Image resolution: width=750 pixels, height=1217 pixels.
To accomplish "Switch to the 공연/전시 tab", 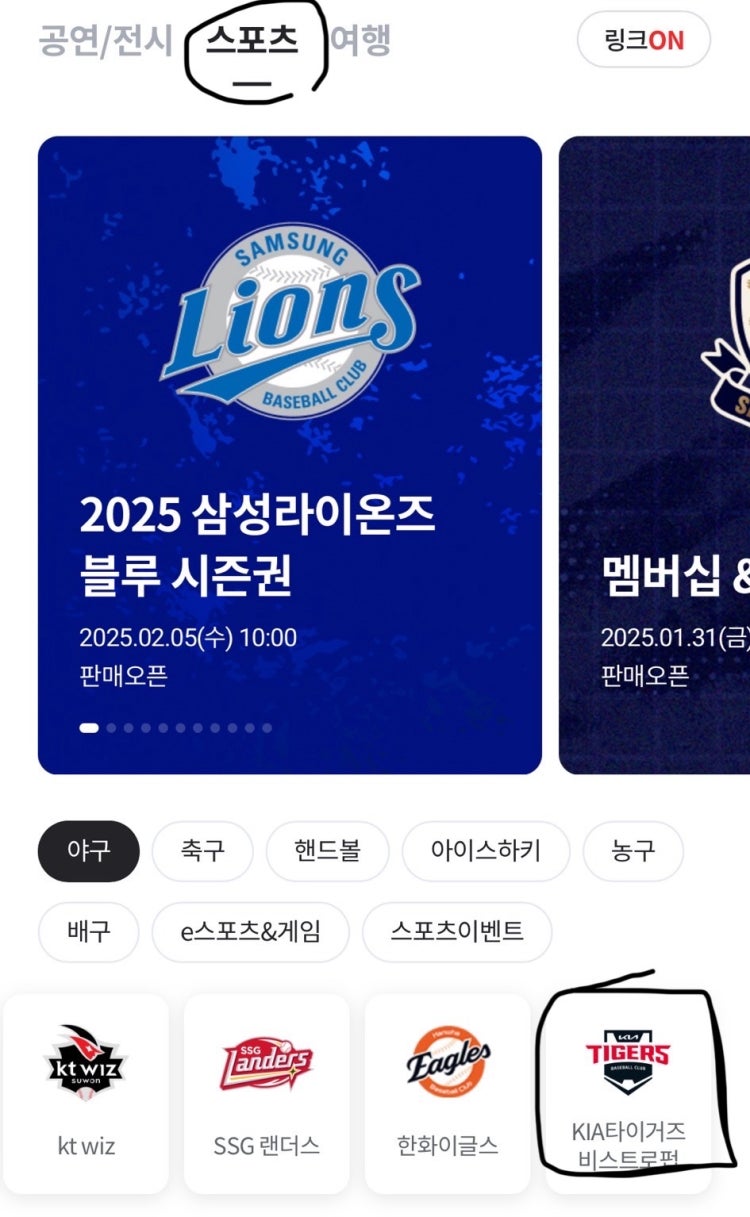I will (x=105, y=41).
